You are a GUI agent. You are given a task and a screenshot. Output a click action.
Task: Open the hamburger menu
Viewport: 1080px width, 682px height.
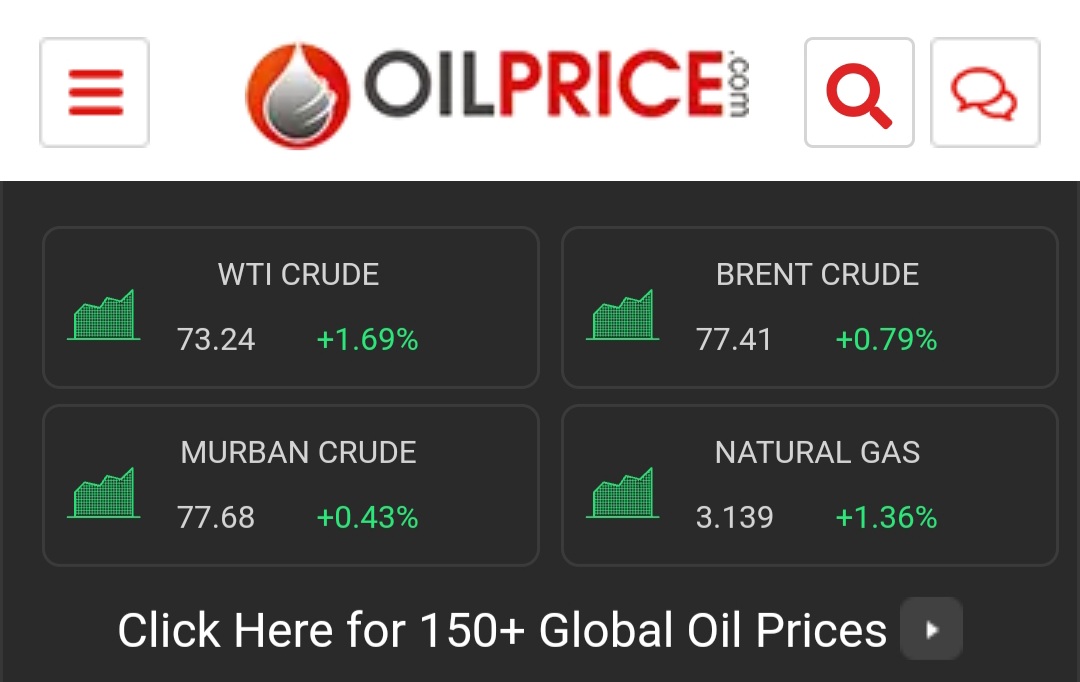pyautogui.click(x=95, y=93)
